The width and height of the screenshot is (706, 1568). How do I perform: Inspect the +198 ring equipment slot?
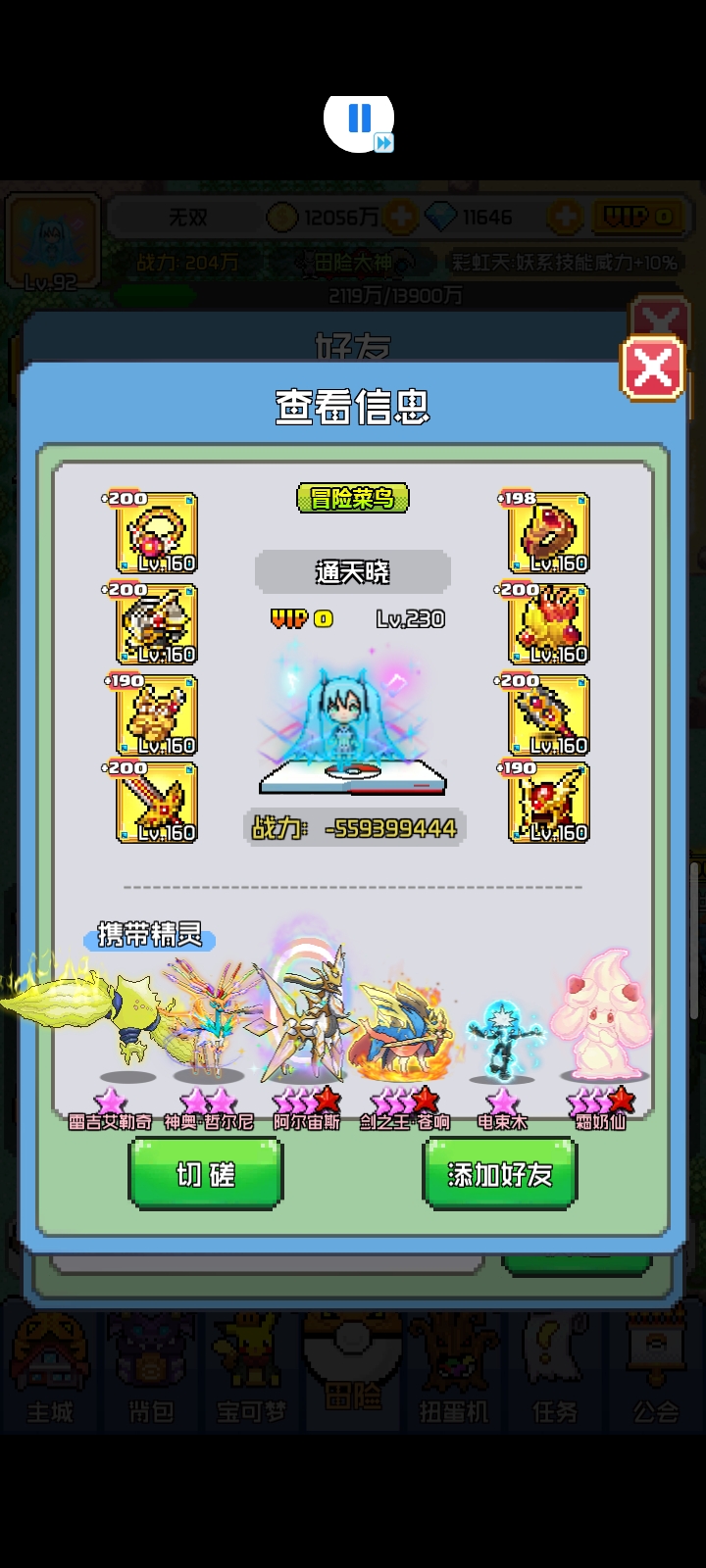(x=549, y=533)
